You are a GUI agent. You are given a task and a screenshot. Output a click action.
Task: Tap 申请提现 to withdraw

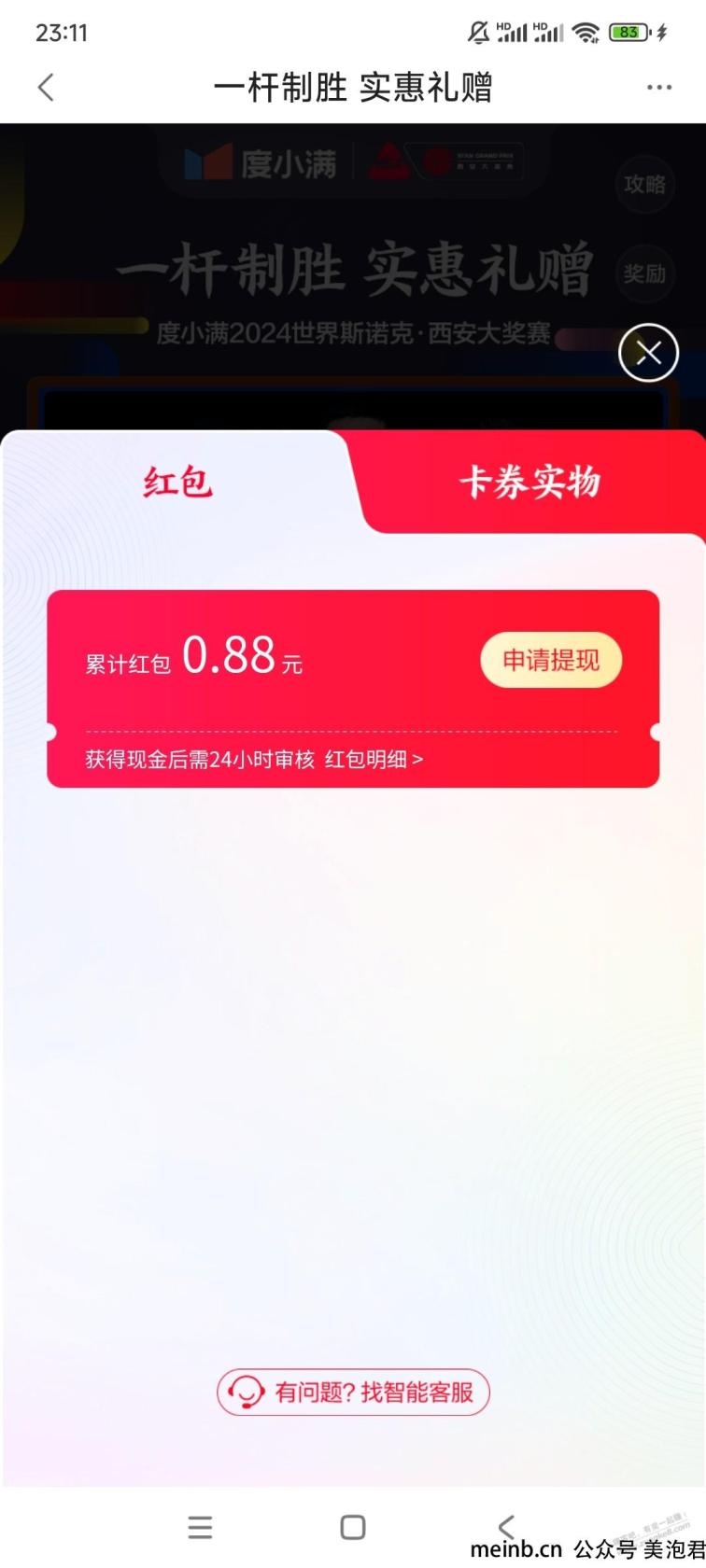550,661
